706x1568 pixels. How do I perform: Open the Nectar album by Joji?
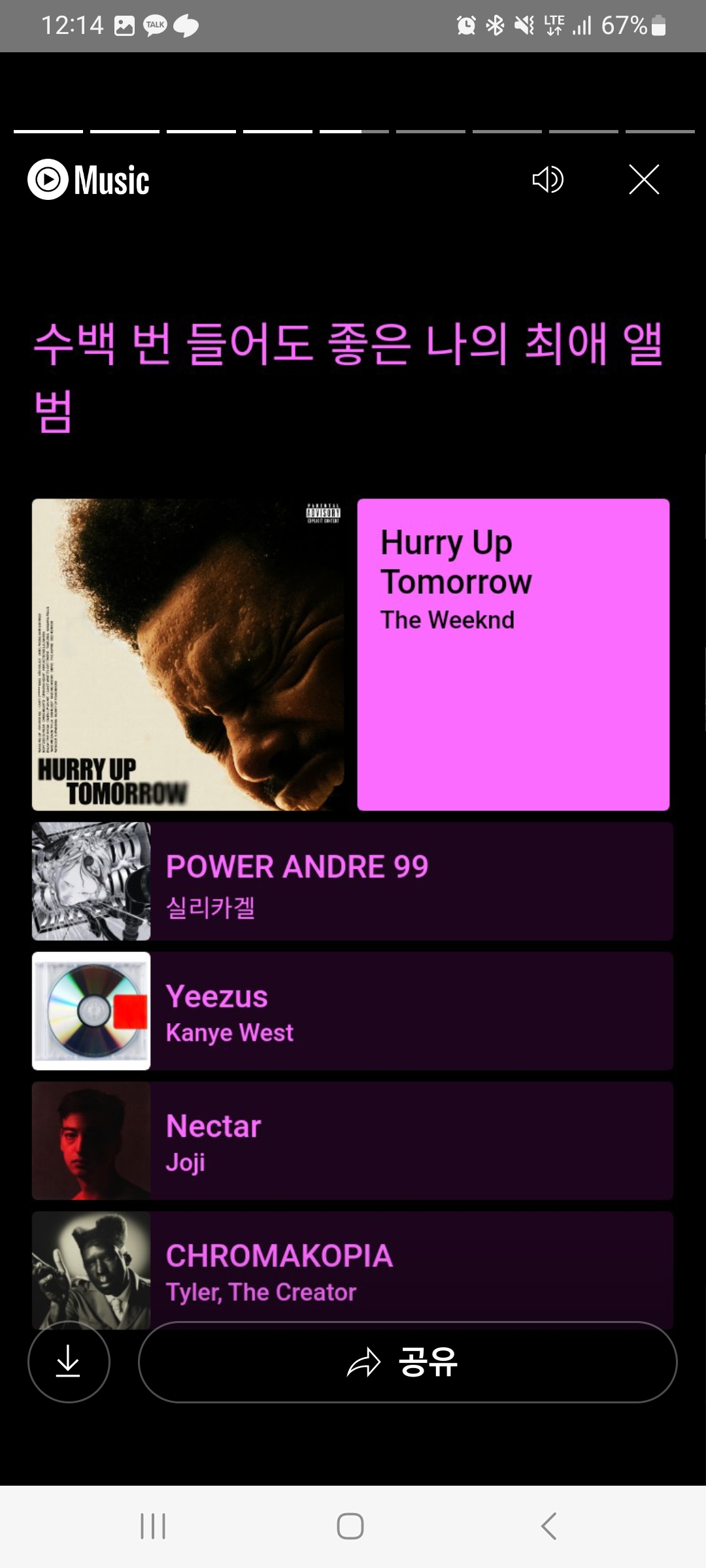point(352,1141)
